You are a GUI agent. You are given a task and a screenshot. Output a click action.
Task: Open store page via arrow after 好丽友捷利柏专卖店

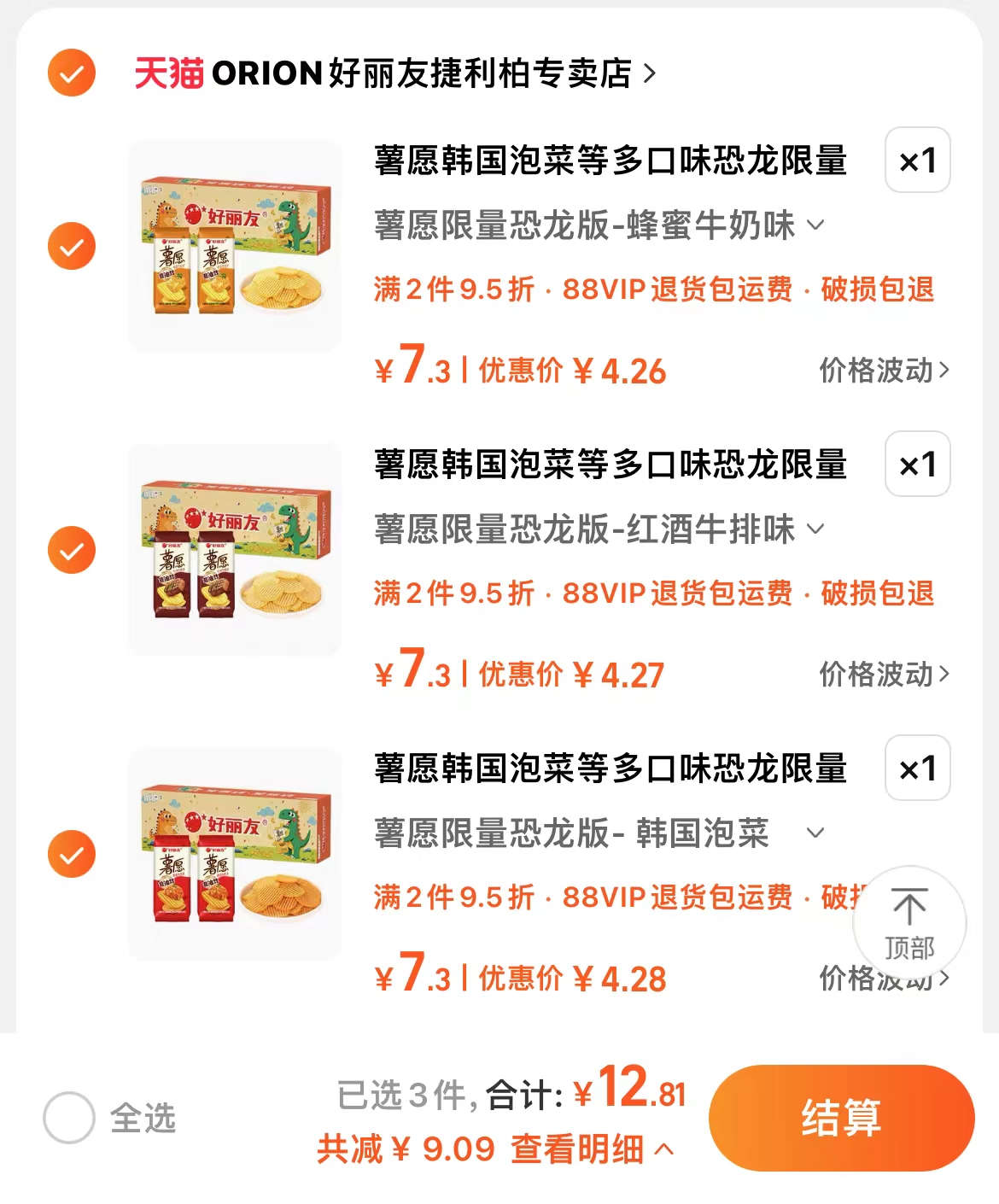pos(652,73)
